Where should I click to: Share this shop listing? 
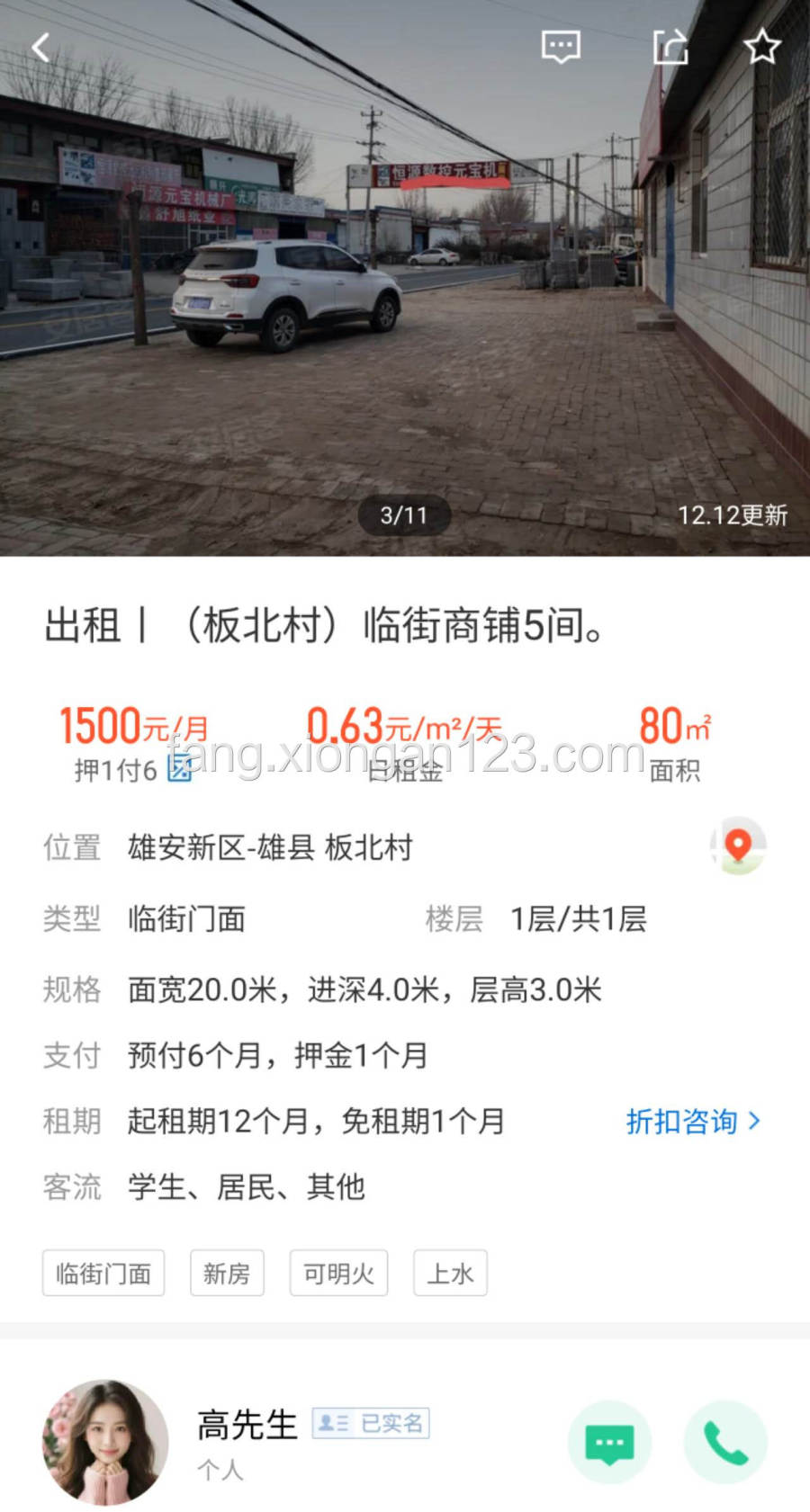click(x=670, y=47)
